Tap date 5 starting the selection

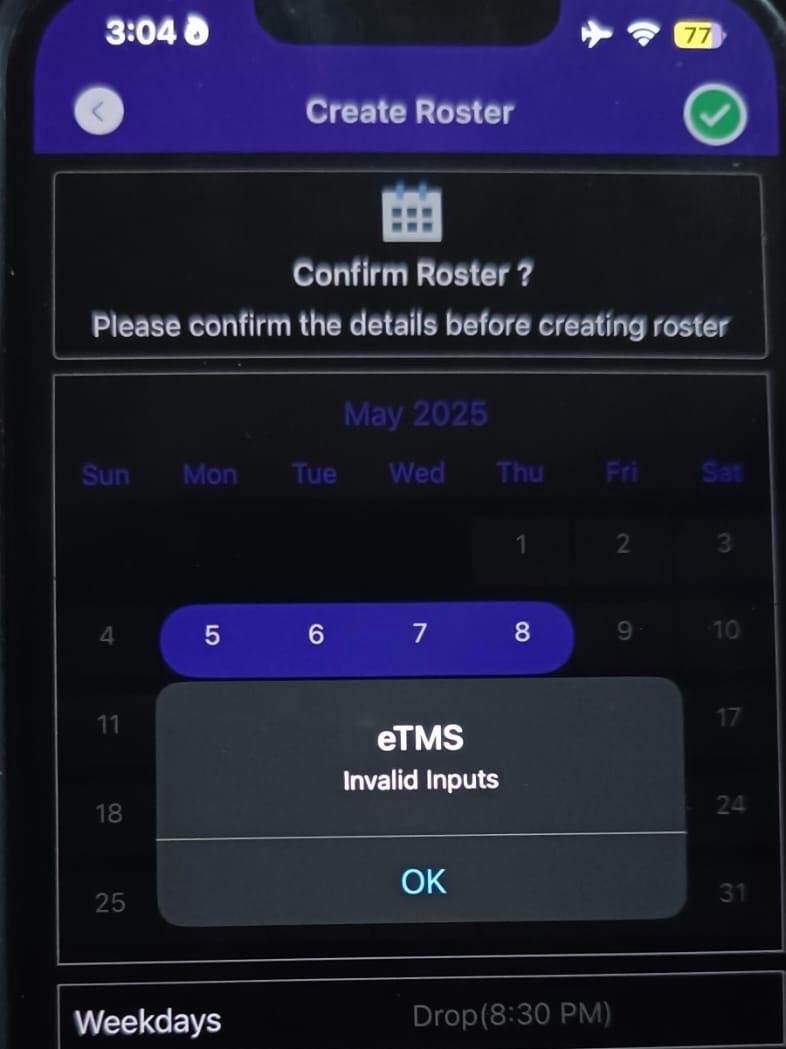211,636
